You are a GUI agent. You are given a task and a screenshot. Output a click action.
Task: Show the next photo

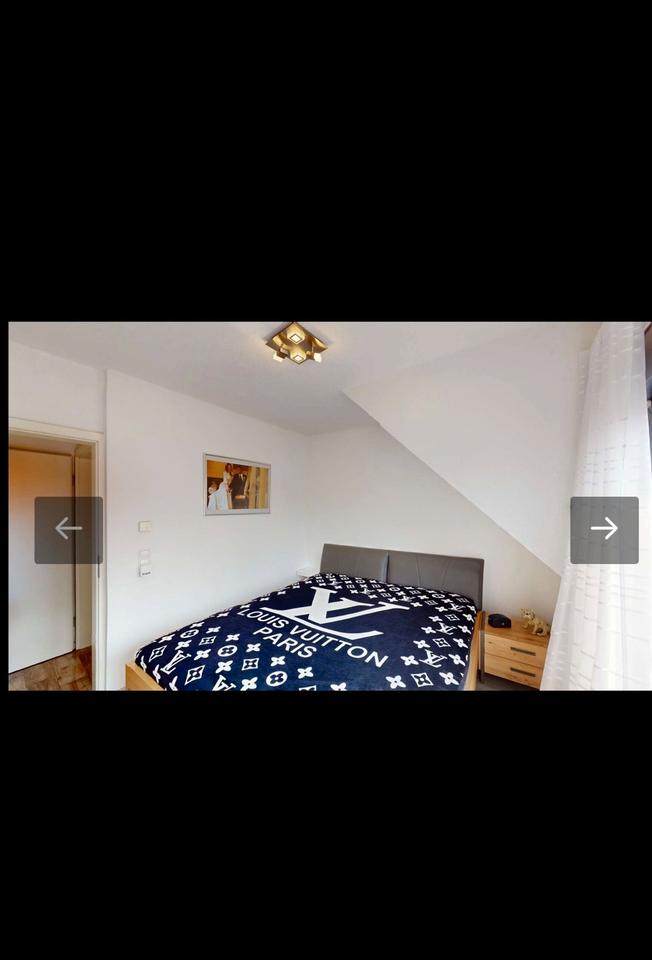604,529
